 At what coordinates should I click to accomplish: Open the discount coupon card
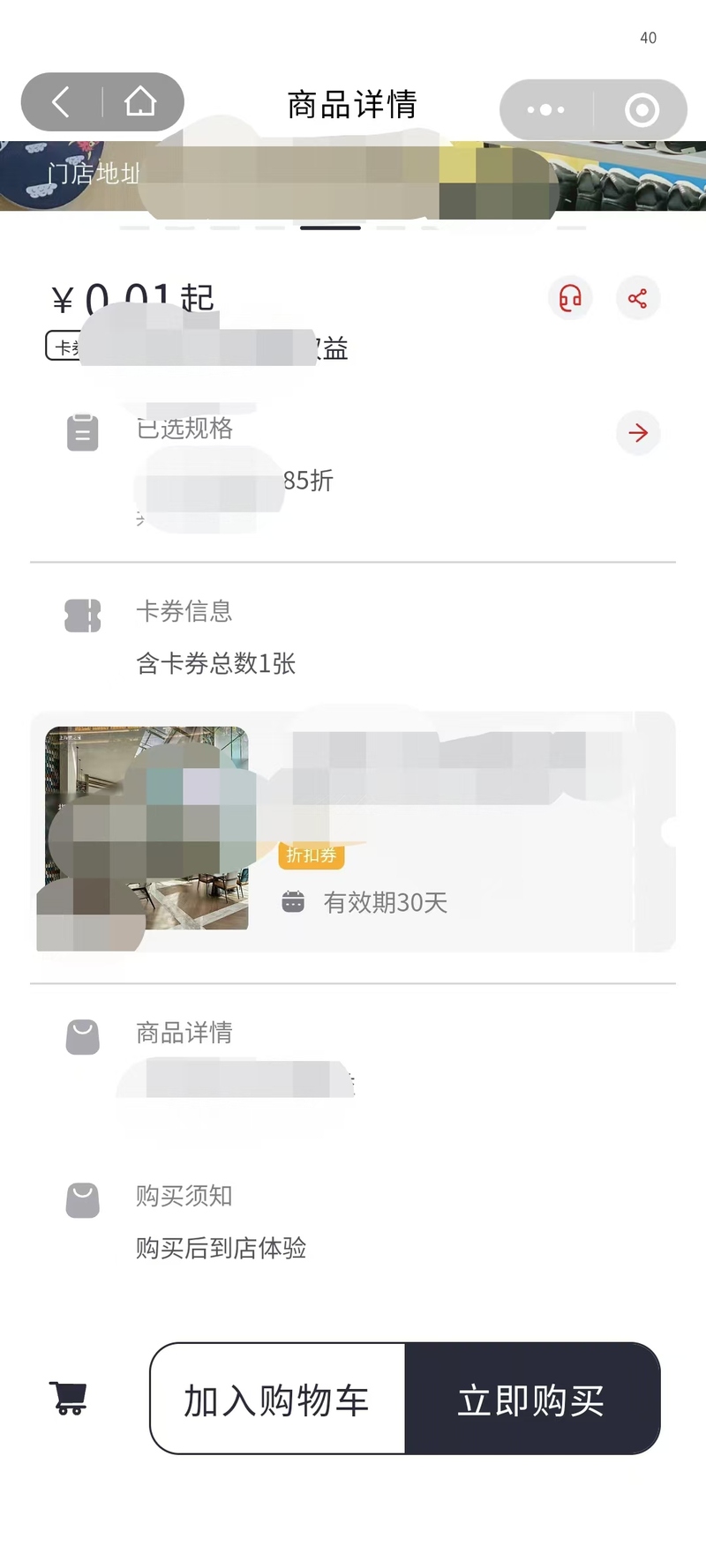click(353, 832)
